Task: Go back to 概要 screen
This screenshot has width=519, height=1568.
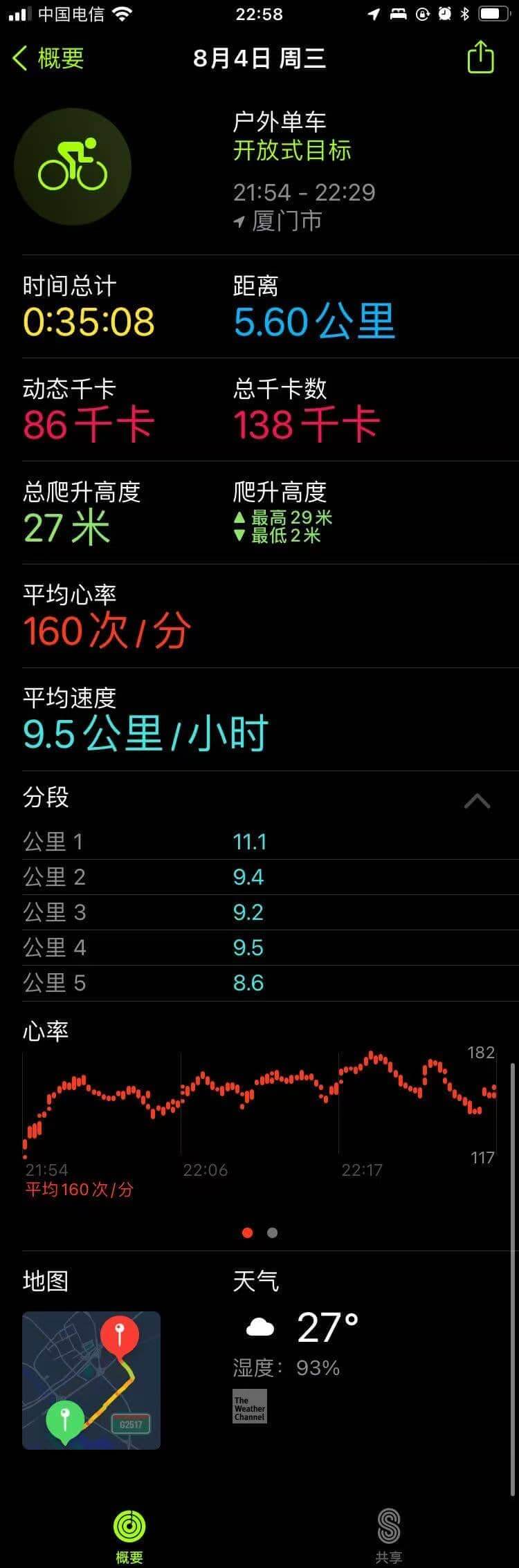Action: coord(48,58)
